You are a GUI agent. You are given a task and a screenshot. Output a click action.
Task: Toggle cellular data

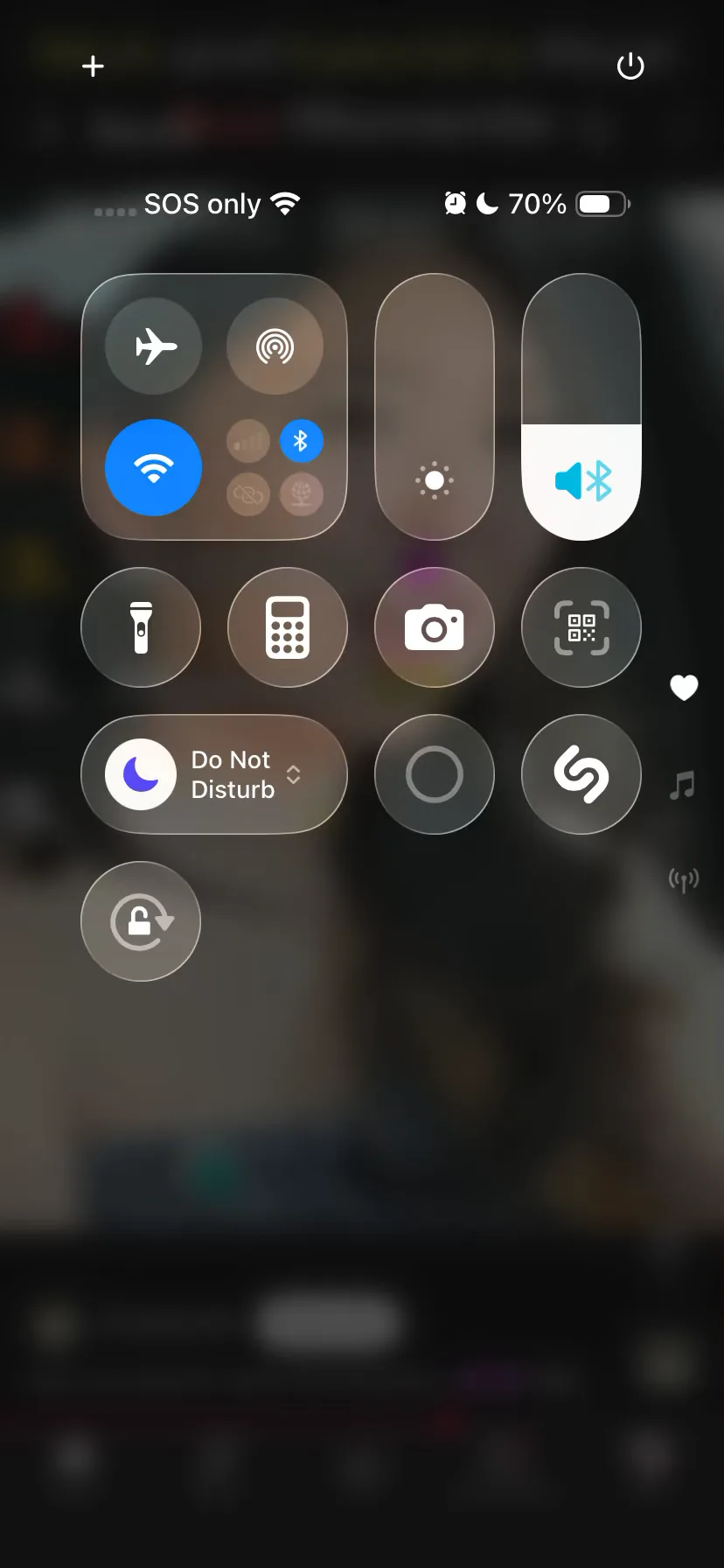[248, 441]
